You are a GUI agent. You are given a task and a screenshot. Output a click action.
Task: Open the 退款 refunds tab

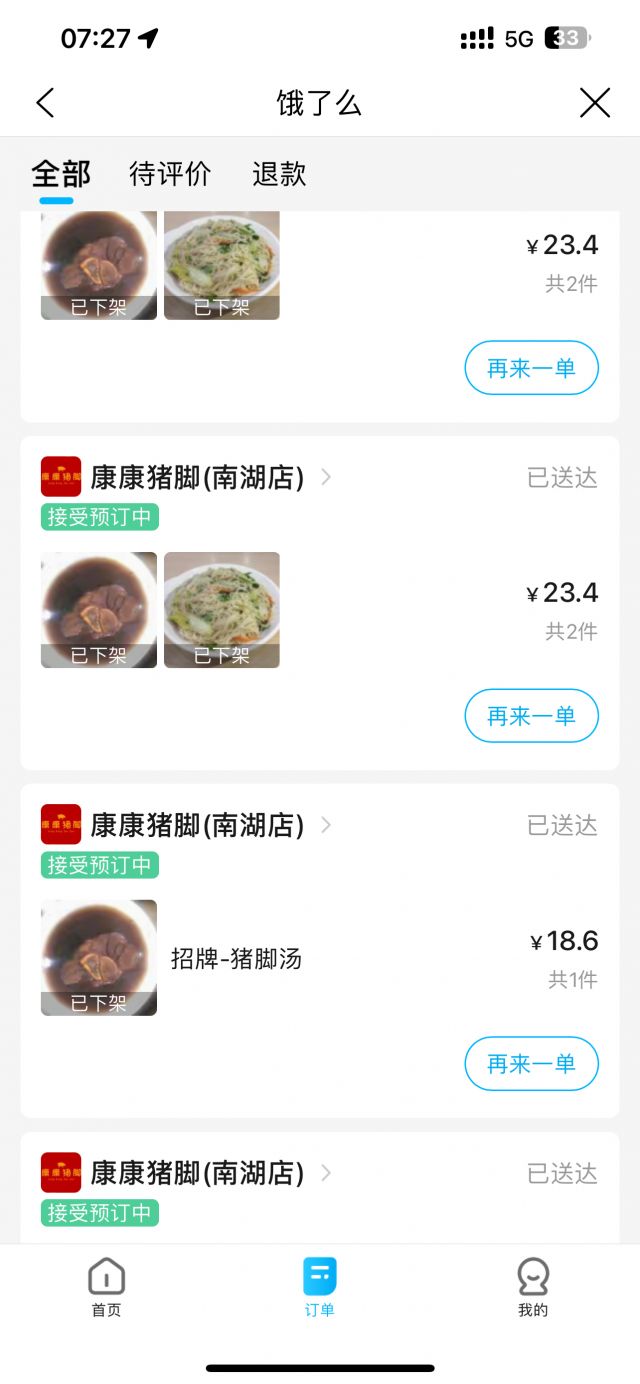(279, 175)
